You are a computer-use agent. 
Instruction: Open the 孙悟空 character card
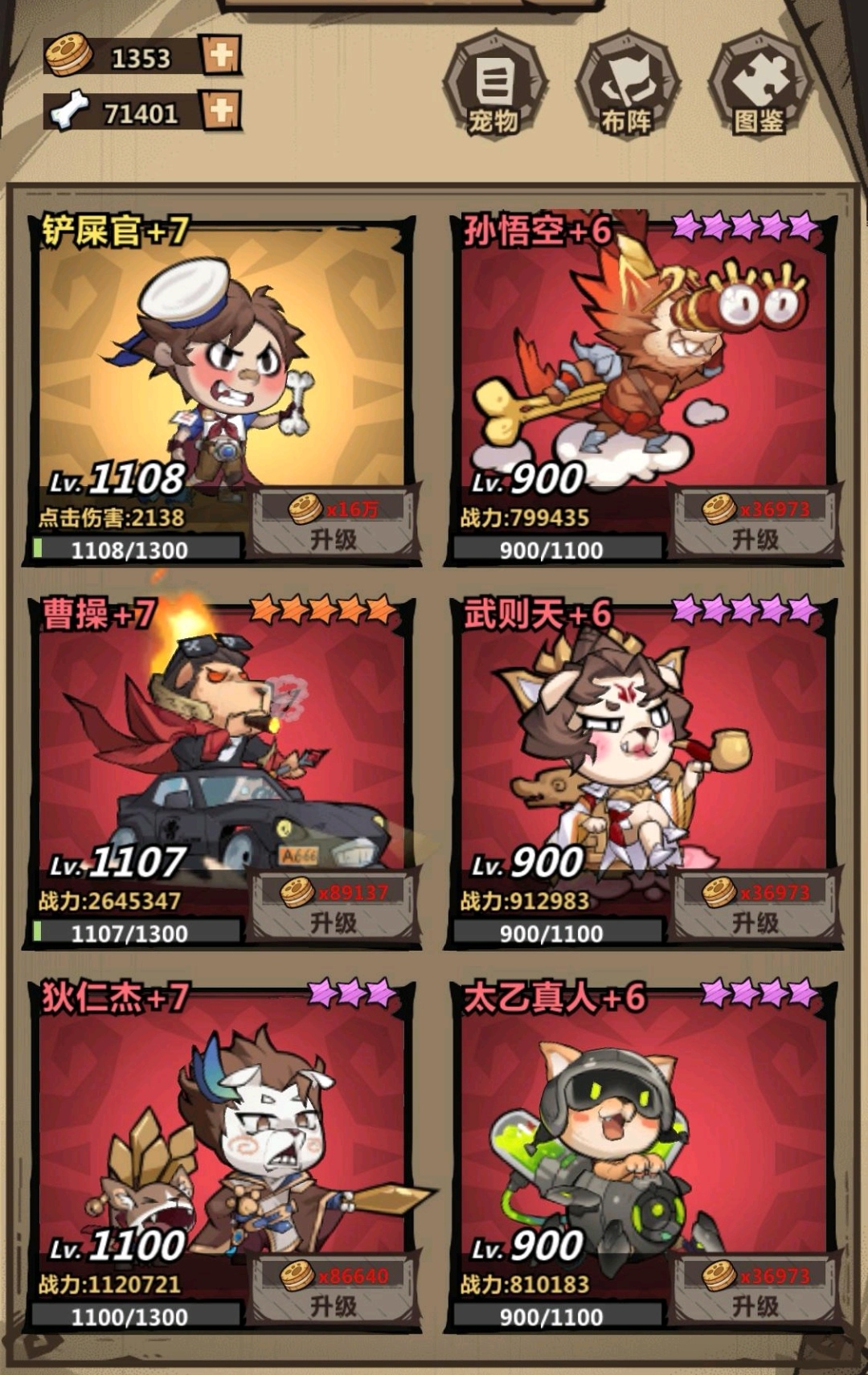pos(643,362)
